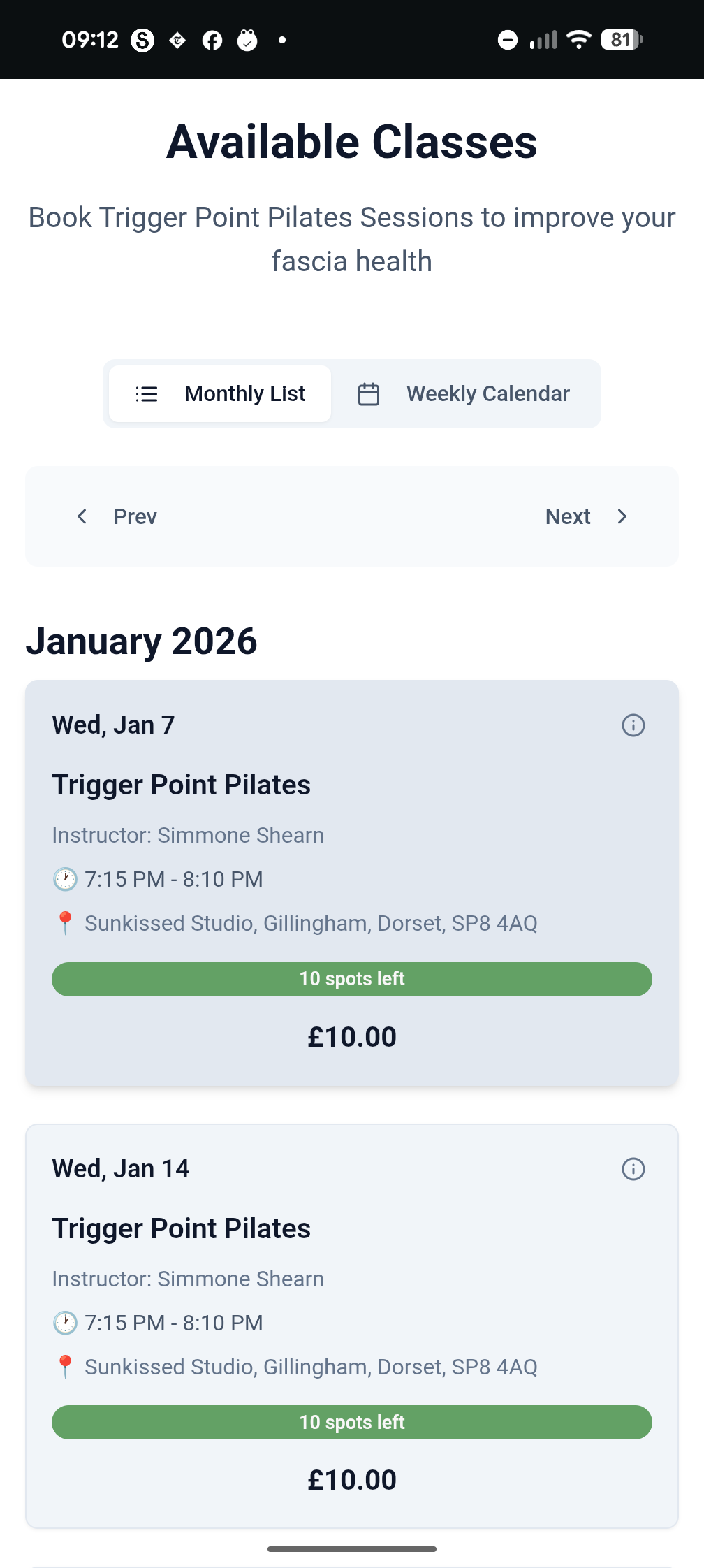Tap the info icon on Jan 7 class
Viewport: 704px width, 1568px height.
632,725
